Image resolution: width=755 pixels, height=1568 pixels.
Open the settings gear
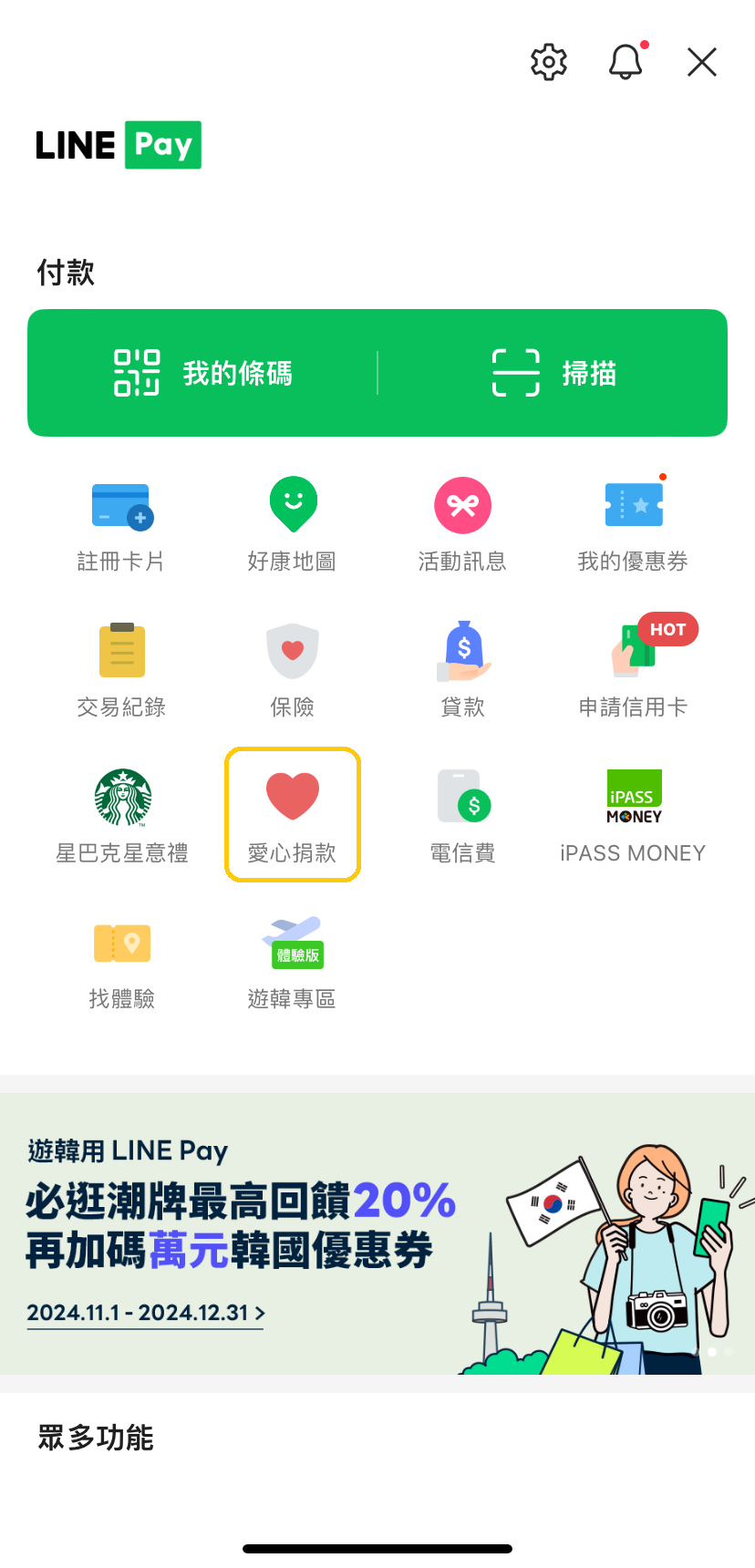coord(549,62)
